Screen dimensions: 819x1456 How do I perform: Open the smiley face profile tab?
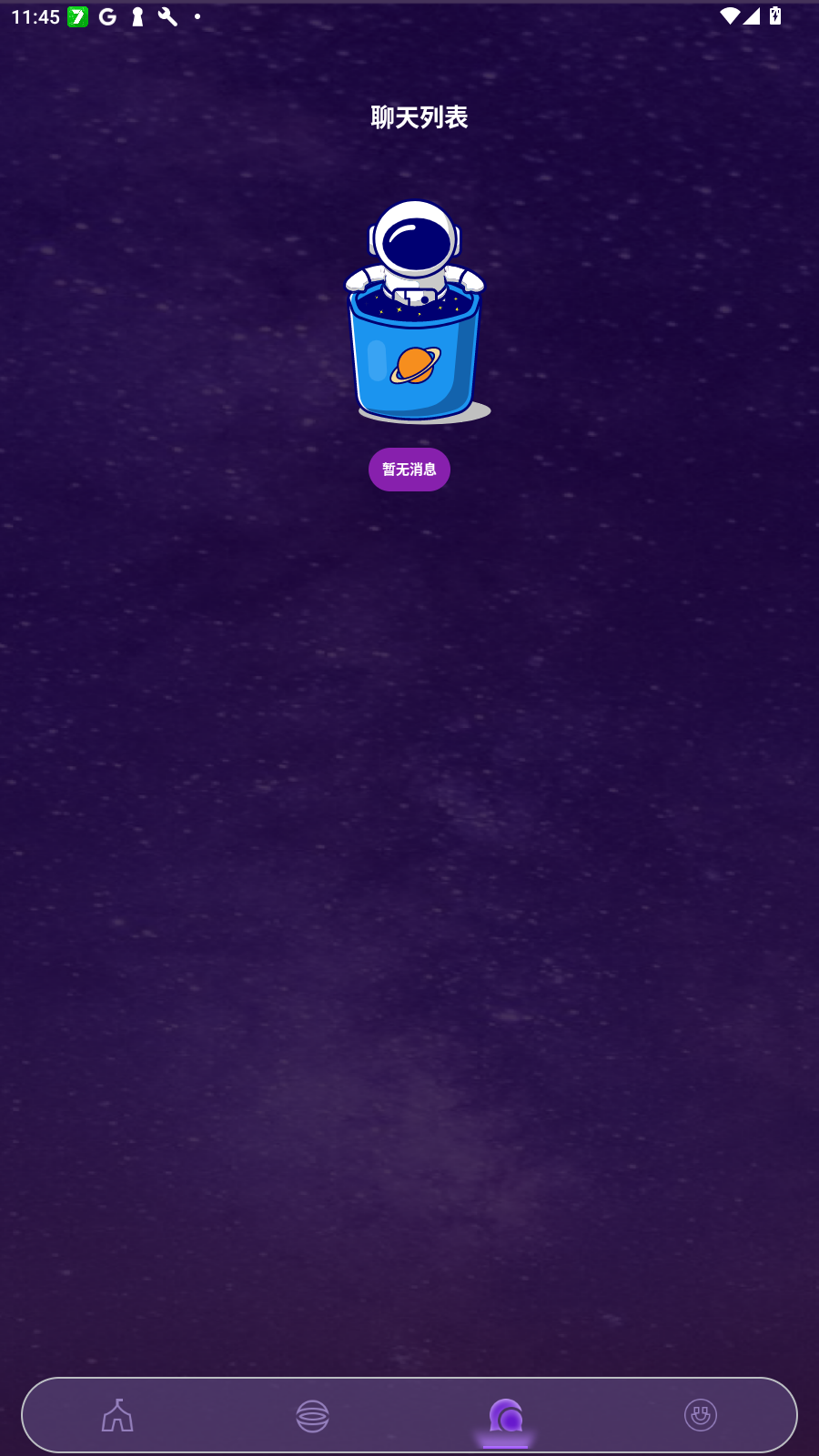(700, 1415)
